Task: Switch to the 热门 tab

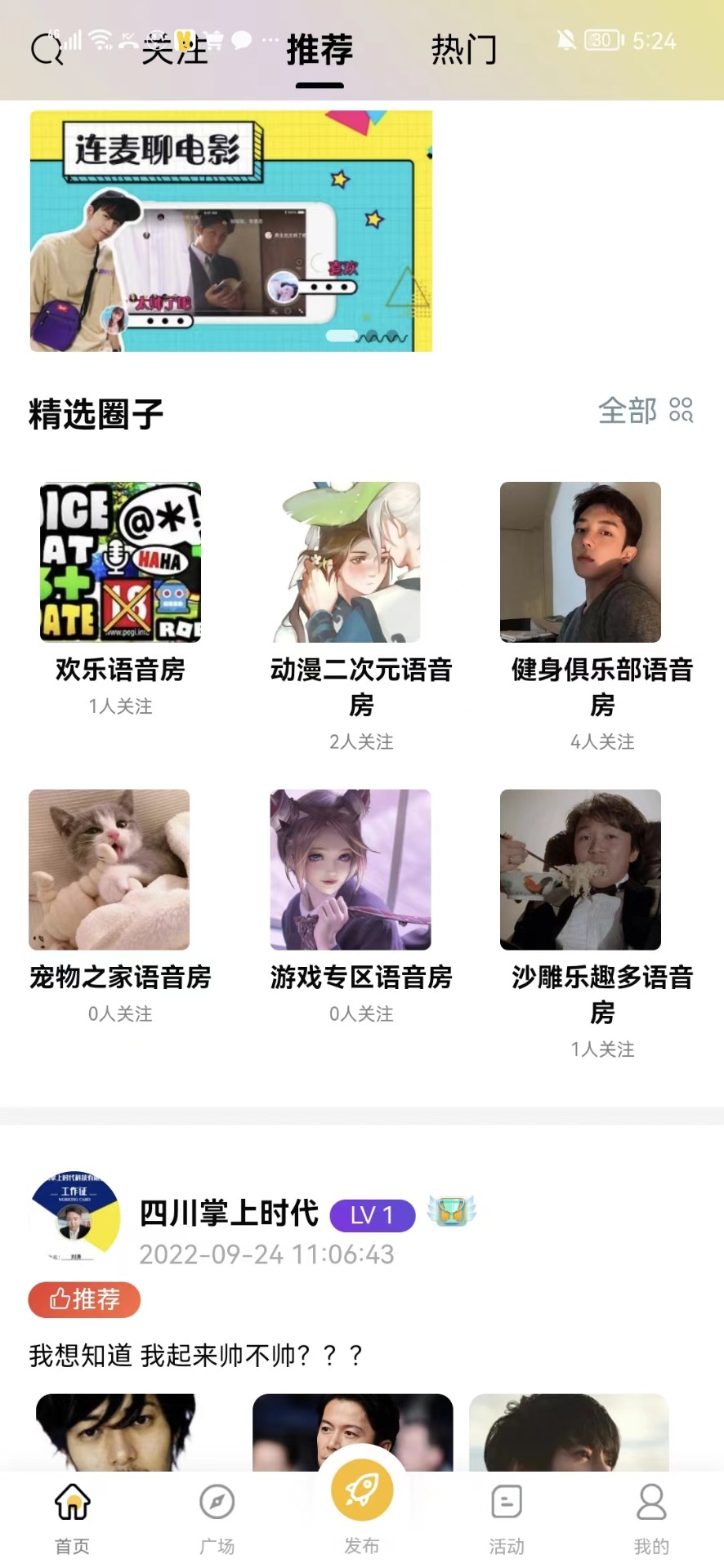Action: click(x=464, y=51)
